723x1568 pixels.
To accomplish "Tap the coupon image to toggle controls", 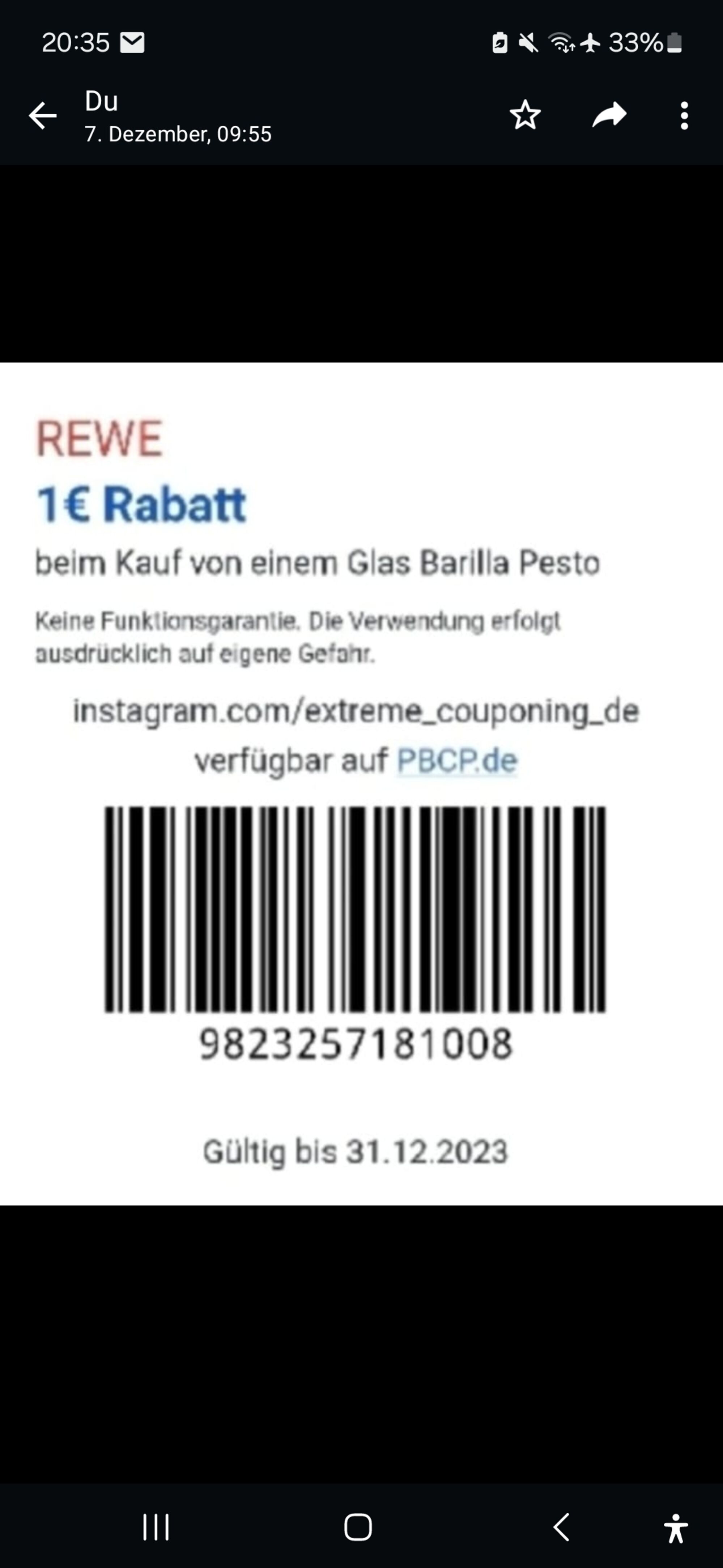I will (x=362, y=783).
